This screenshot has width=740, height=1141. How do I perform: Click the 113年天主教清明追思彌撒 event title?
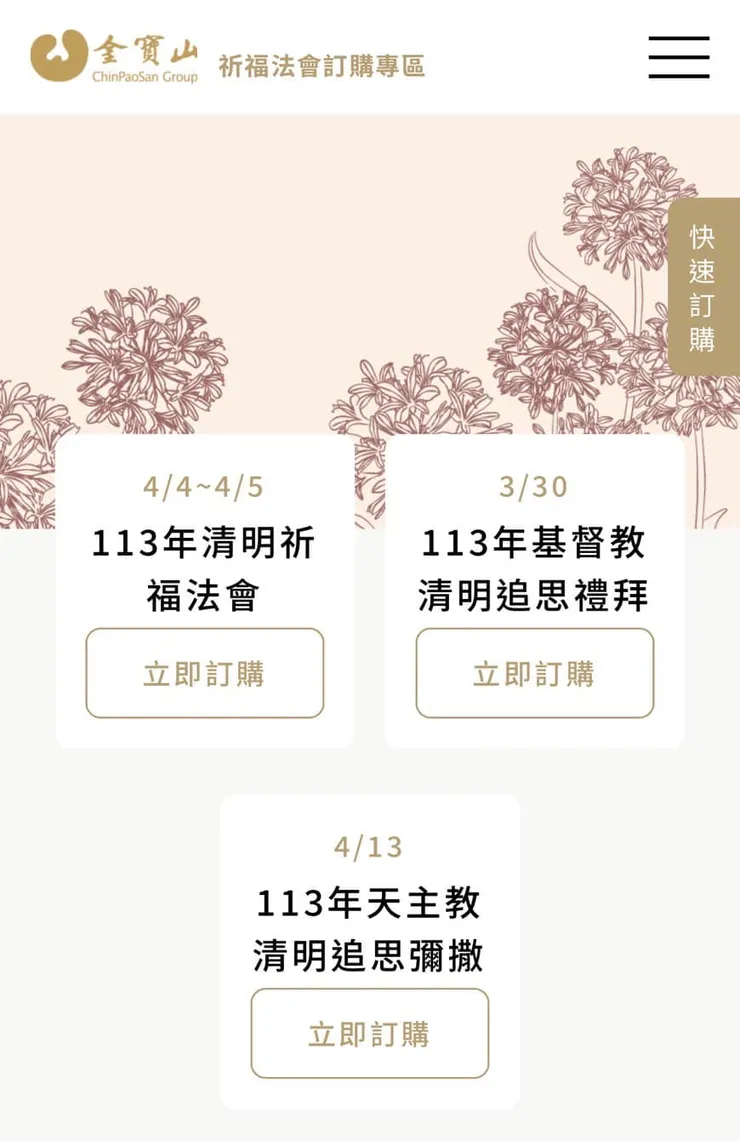click(x=369, y=930)
